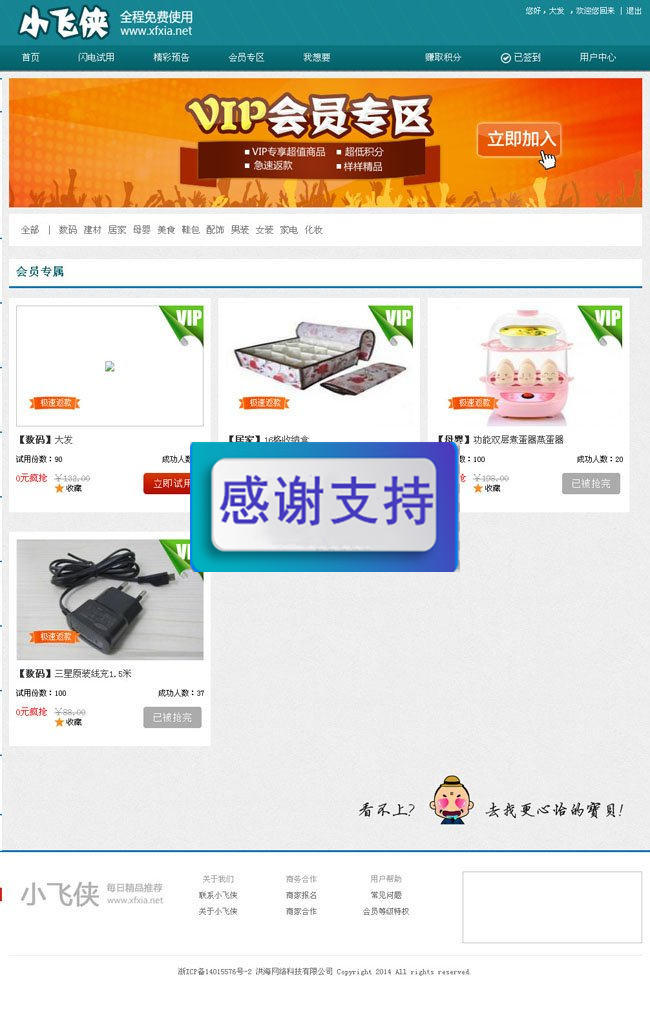Filter products by 家电
This screenshot has width=650, height=1013.
289,230
